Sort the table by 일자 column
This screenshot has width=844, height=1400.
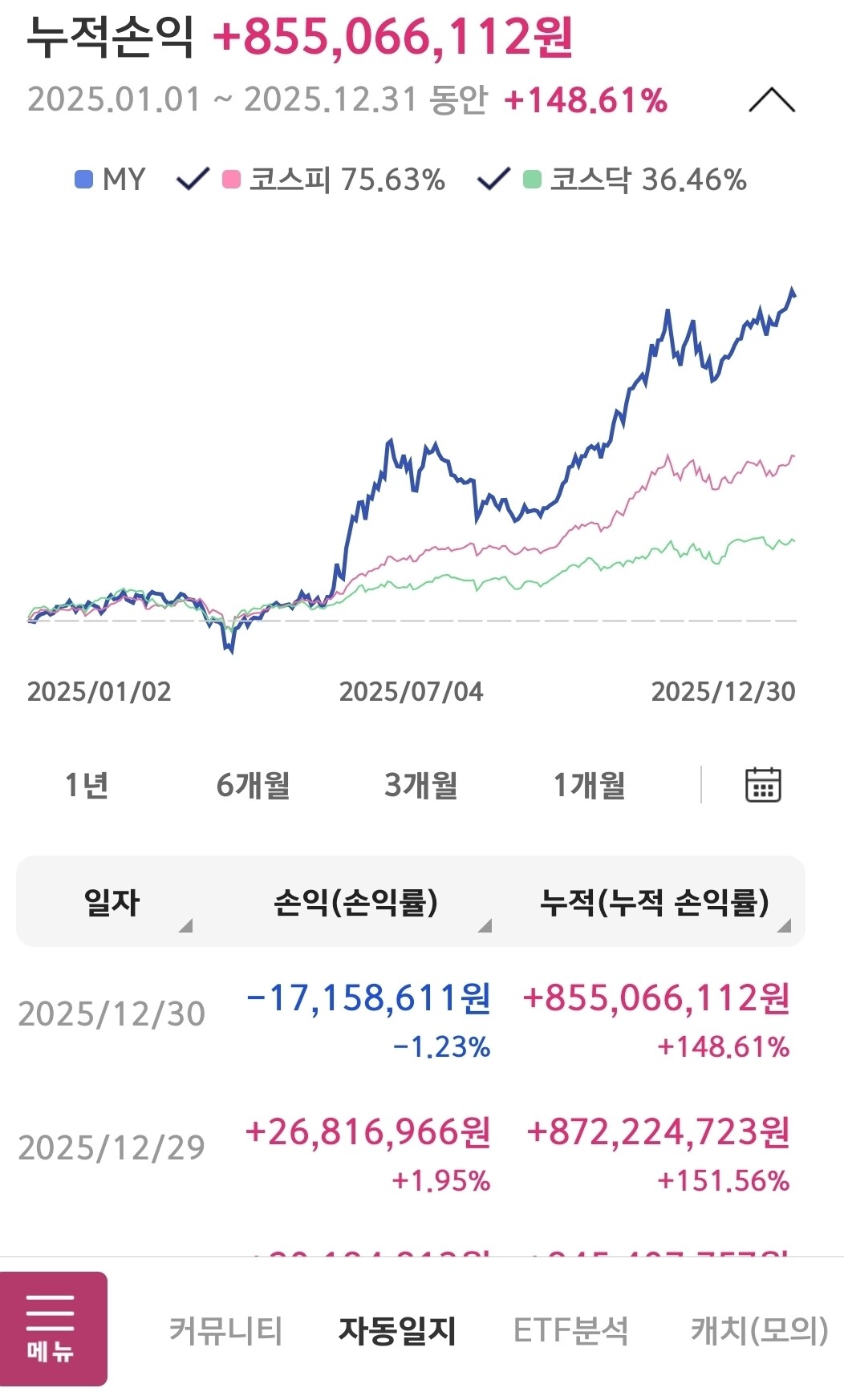(x=112, y=902)
